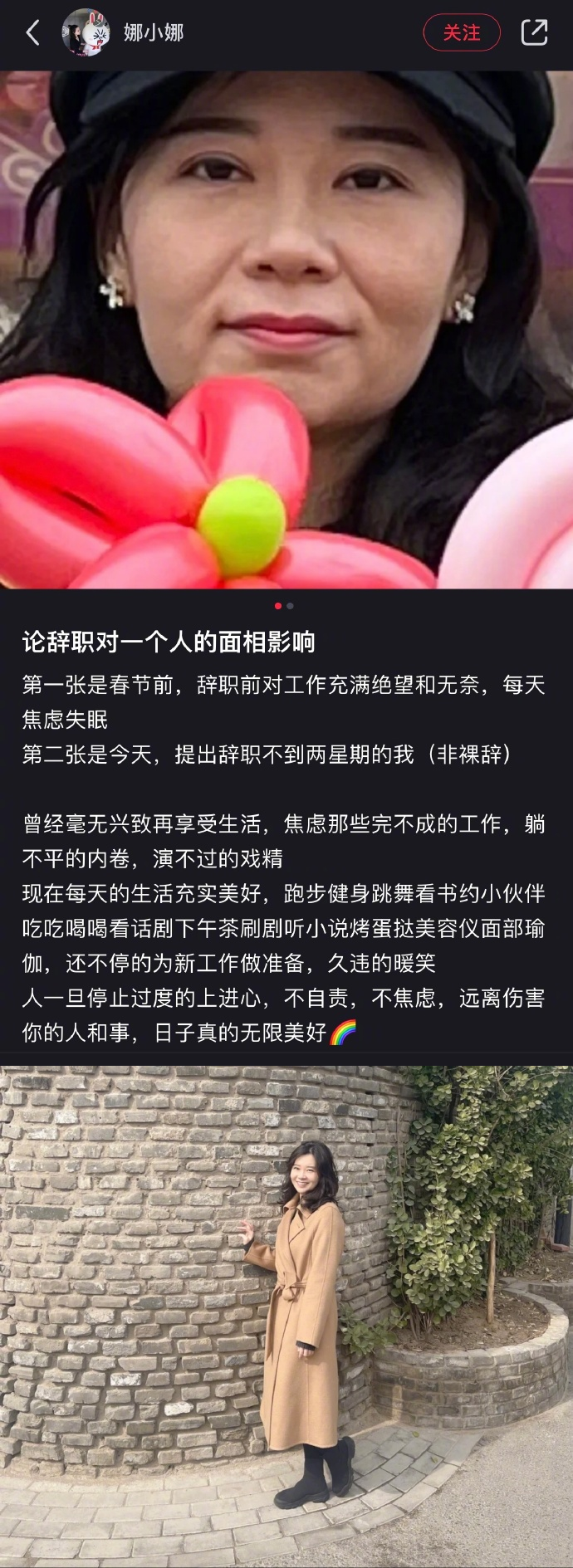Share this post using the share icon
The height and width of the screenshot is (1568, 573).
534,33
